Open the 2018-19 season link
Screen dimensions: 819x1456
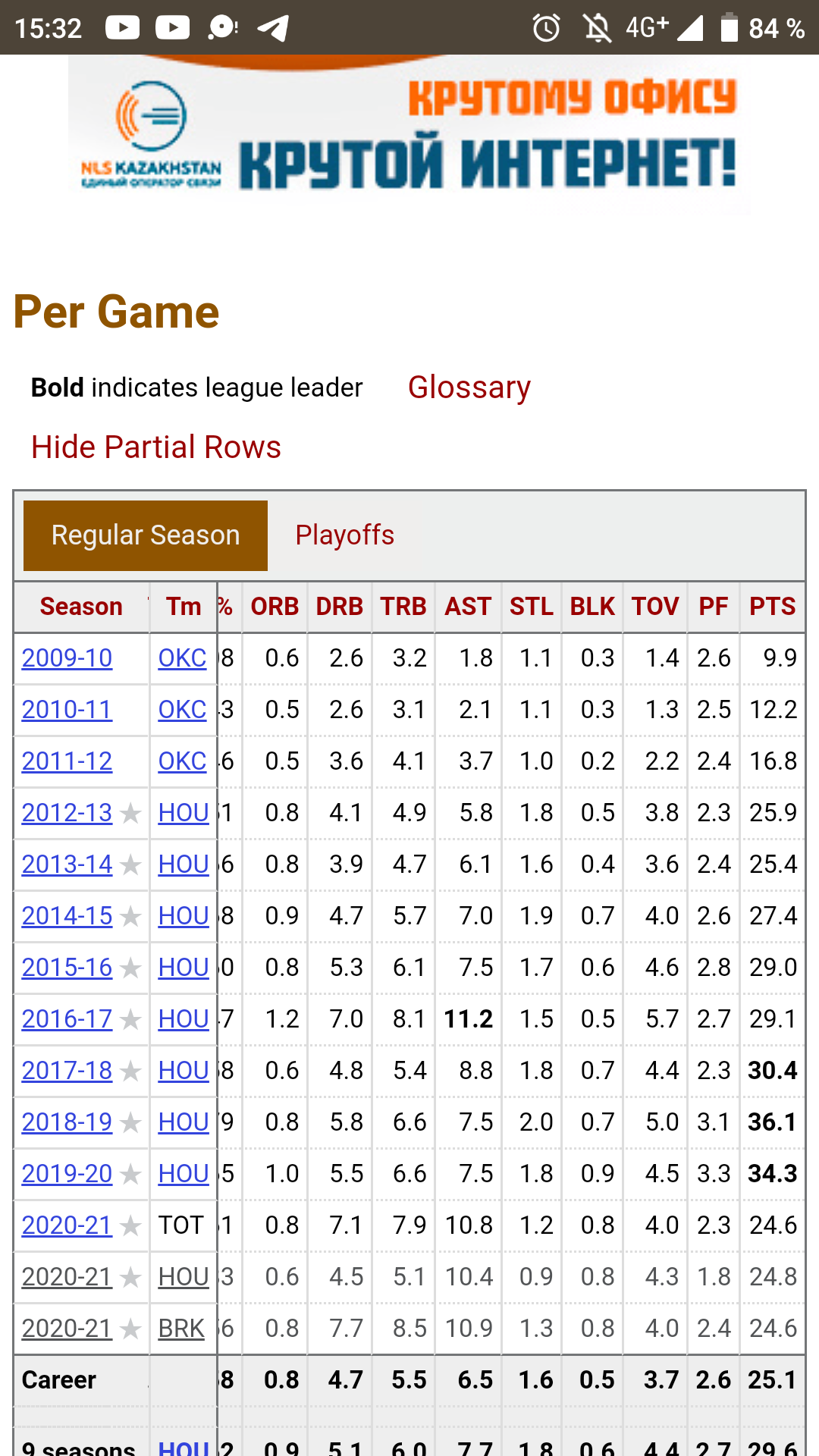pyautogui.click(x=67, y=1122)
